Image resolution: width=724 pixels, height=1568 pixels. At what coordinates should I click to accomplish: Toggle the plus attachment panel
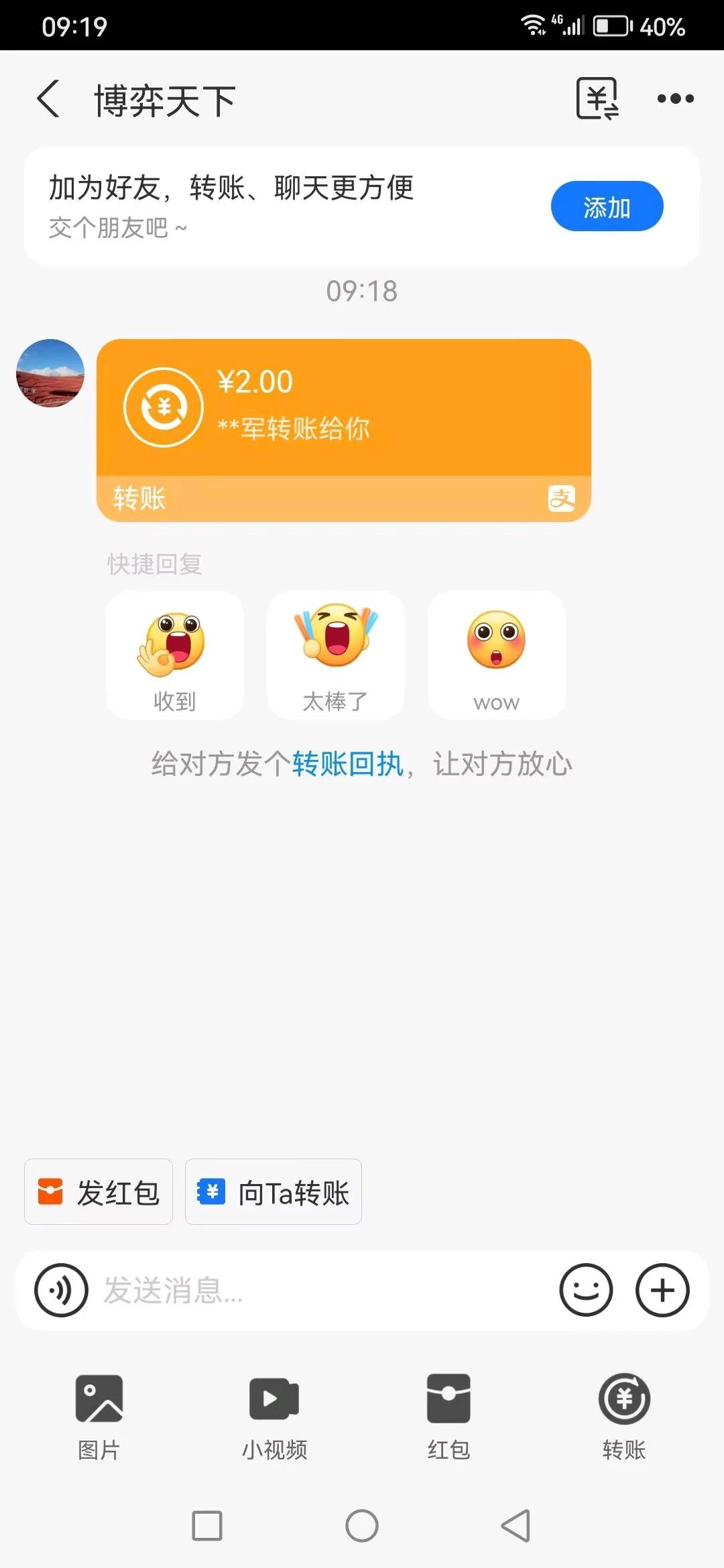pos(662,1290)
